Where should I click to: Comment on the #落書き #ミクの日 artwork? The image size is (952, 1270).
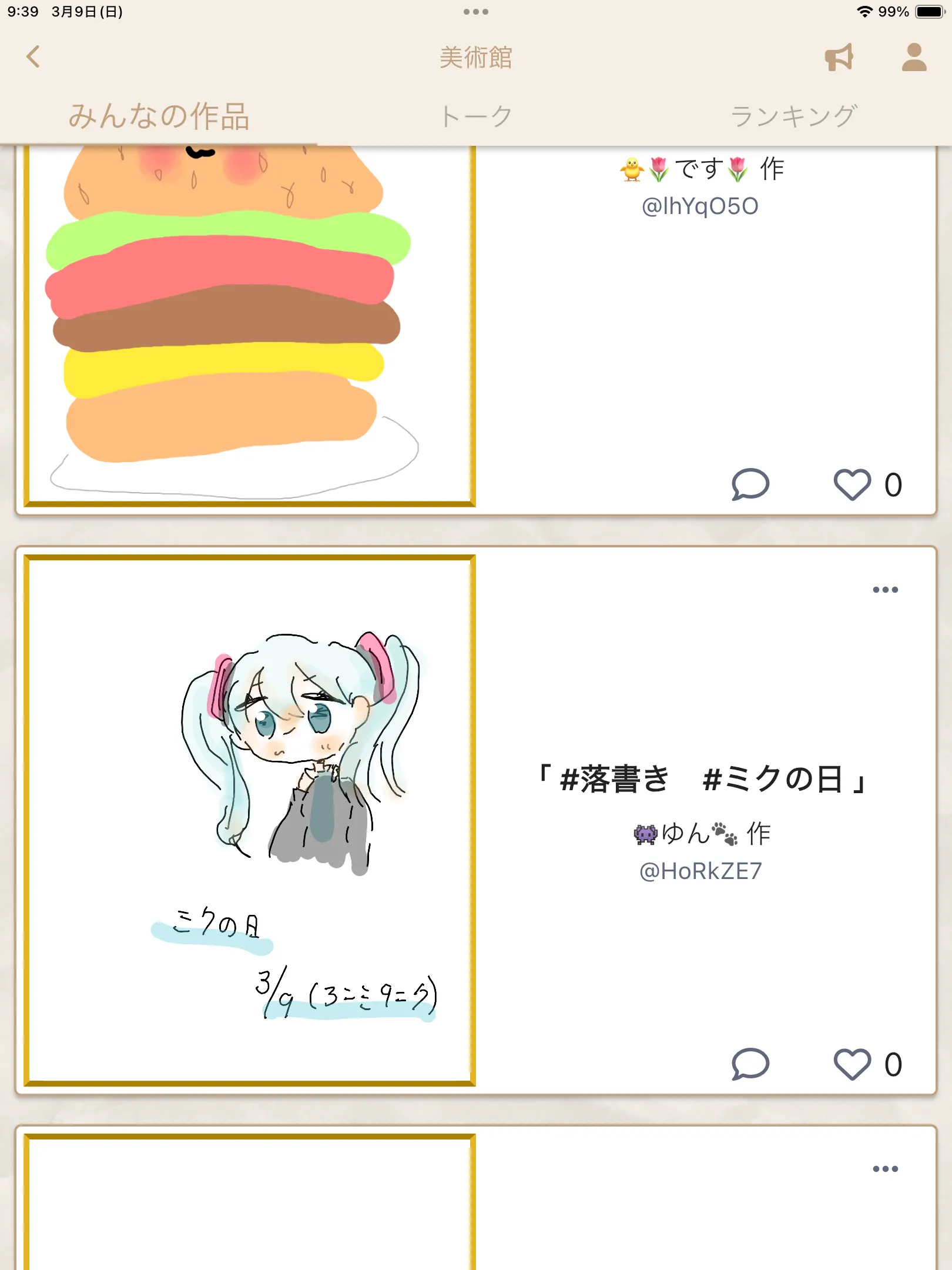[750, 1064]
